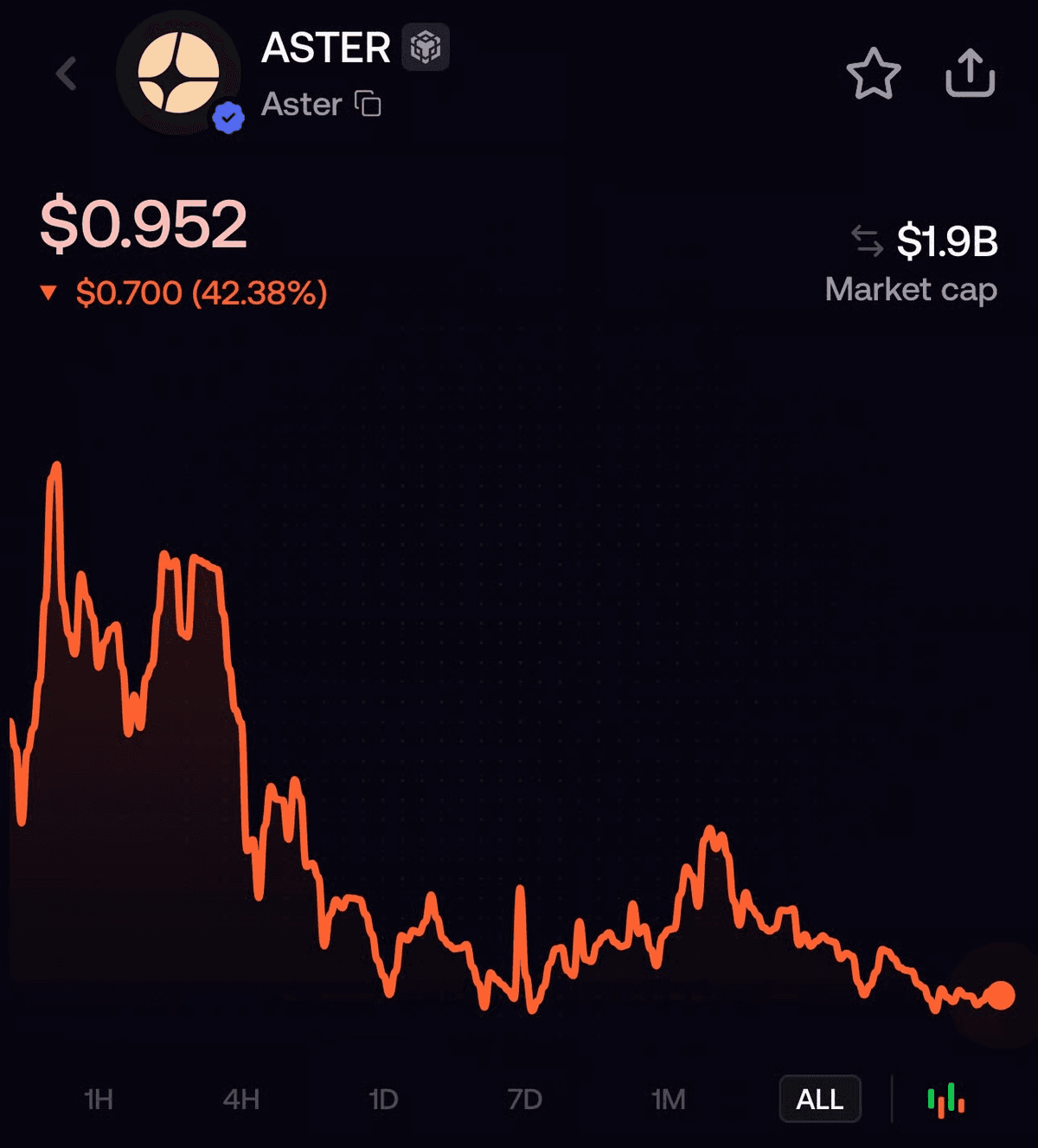Switch chart to the 1H timeframe
Viewport: 1038px width, 1148px height.
coord(99,1100)
